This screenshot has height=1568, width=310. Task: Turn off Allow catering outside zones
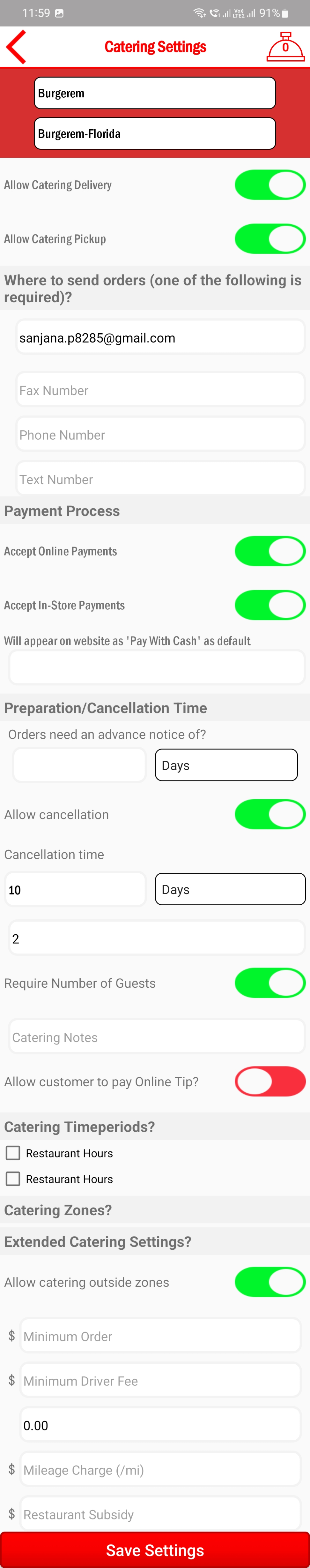[270, 1282]
